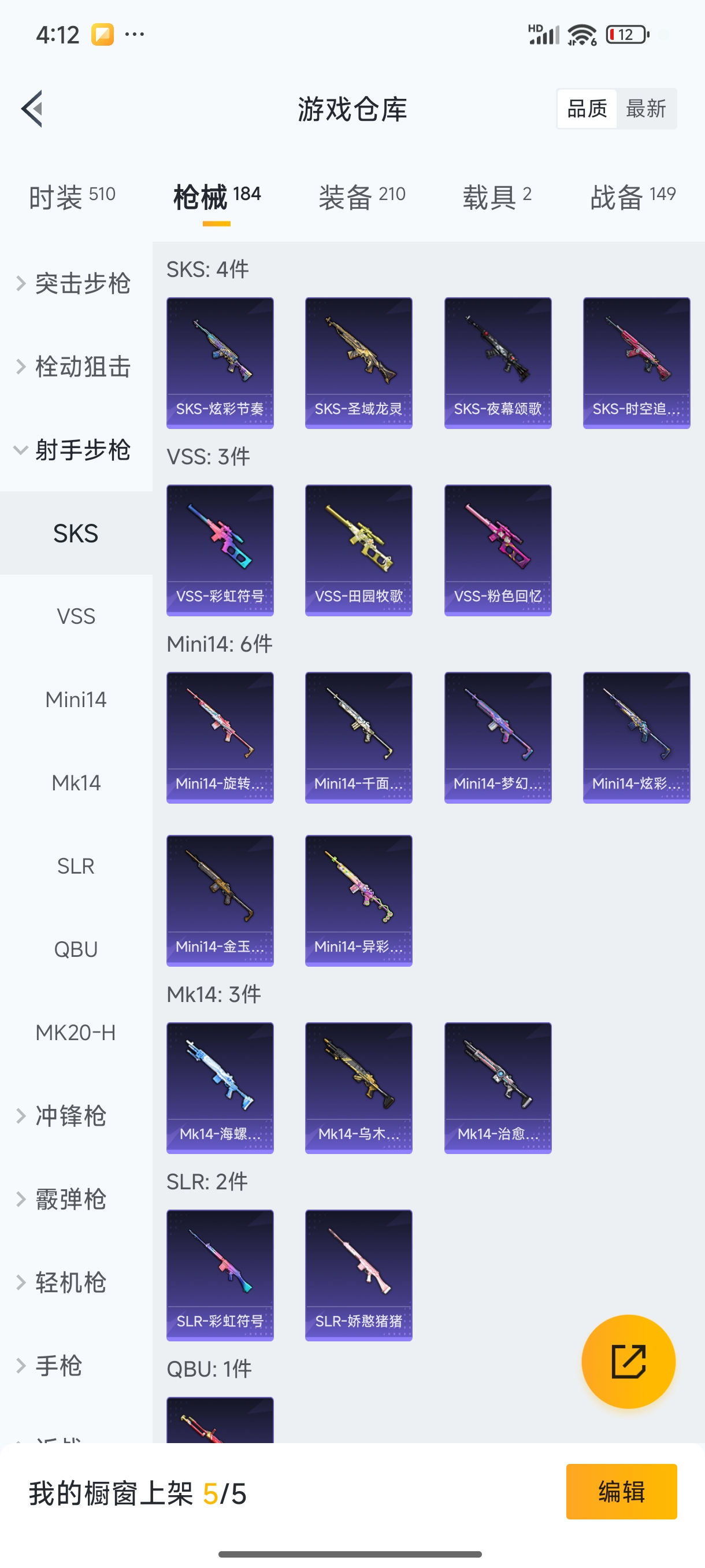
Task: Select MK20-H in the sidebar
Action: pos(76,1033)
